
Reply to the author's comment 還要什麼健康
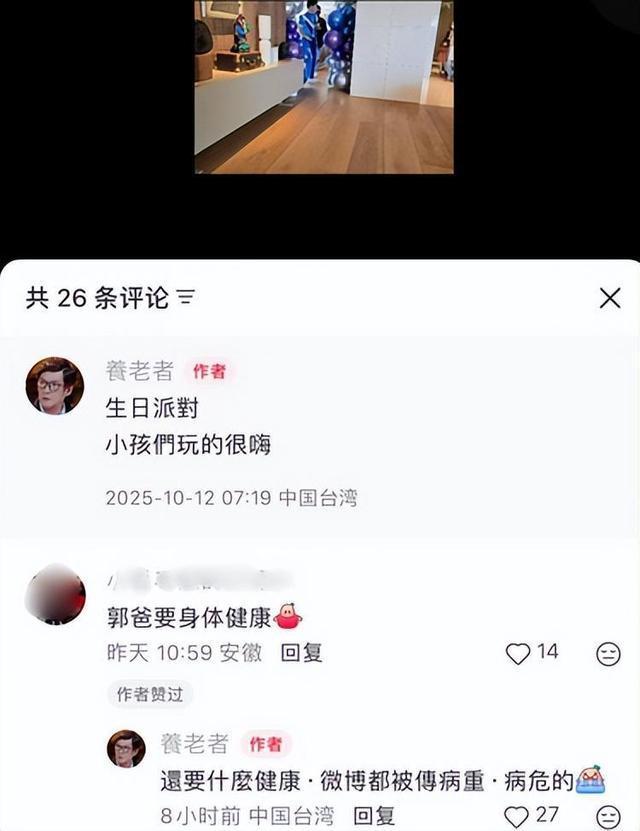(375, 816)
